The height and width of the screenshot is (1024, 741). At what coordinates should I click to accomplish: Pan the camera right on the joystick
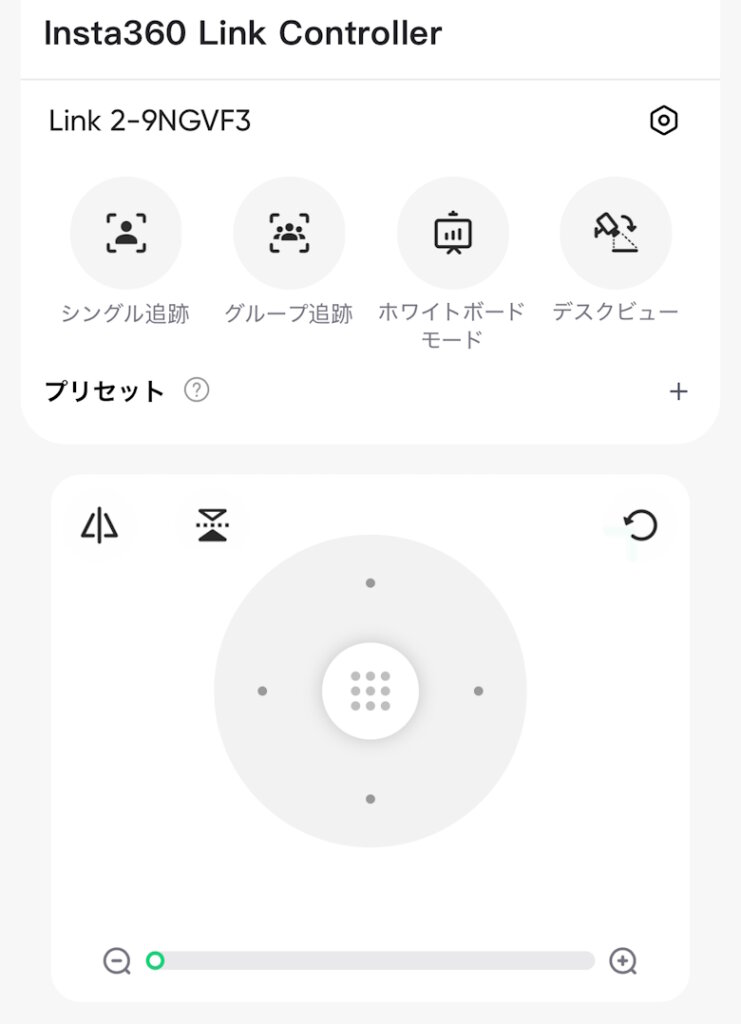tap(478, 691)
